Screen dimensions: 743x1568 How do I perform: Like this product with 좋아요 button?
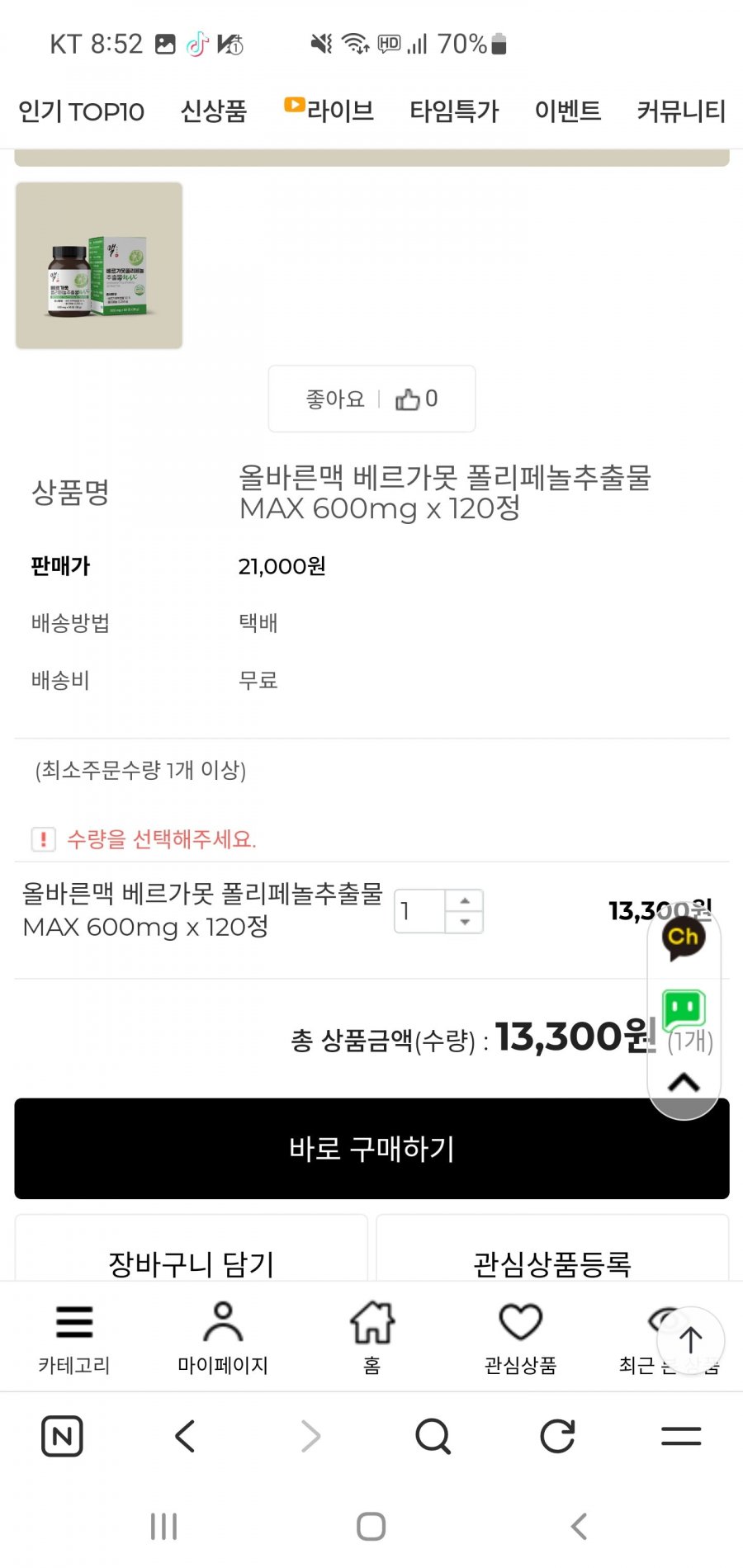[371, 399]
